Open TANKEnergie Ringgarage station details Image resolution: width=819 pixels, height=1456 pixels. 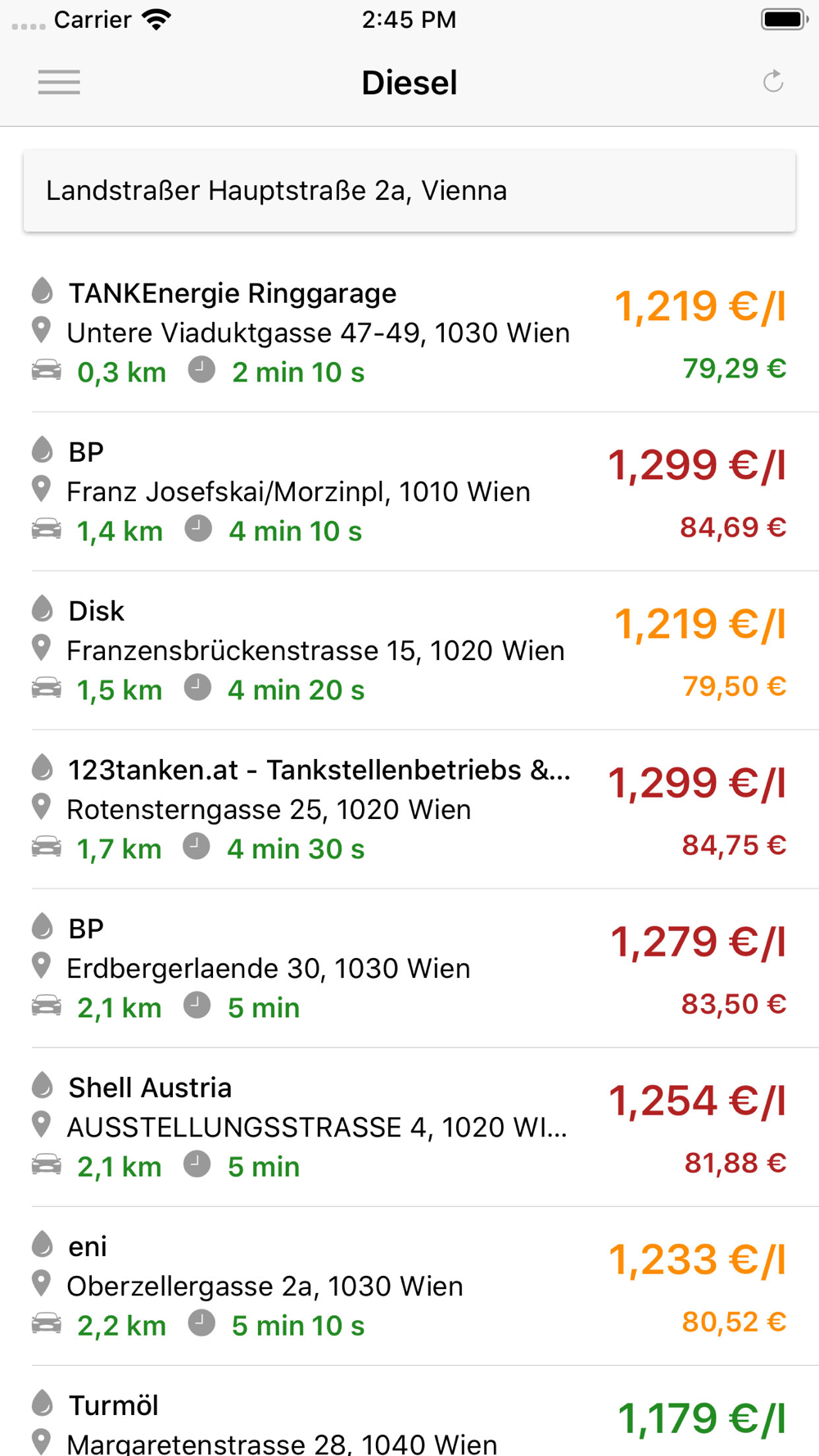coord(409,332)
